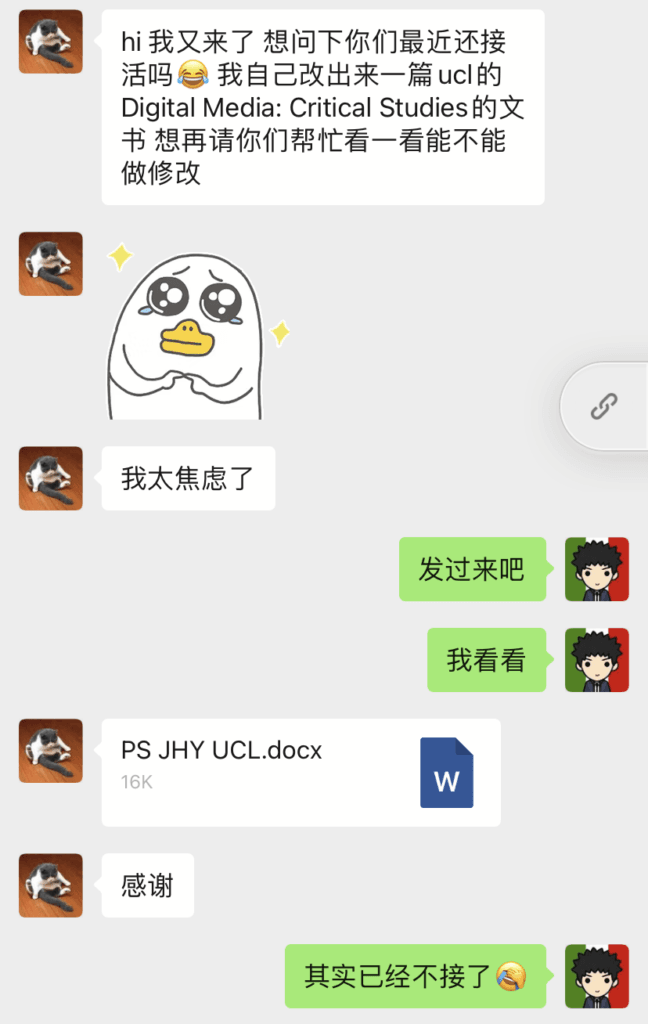Open the cat avatar beside the 我太焦虑了 message
Viewport: 648px width, 1024px height.
click(x=51, y=478)
